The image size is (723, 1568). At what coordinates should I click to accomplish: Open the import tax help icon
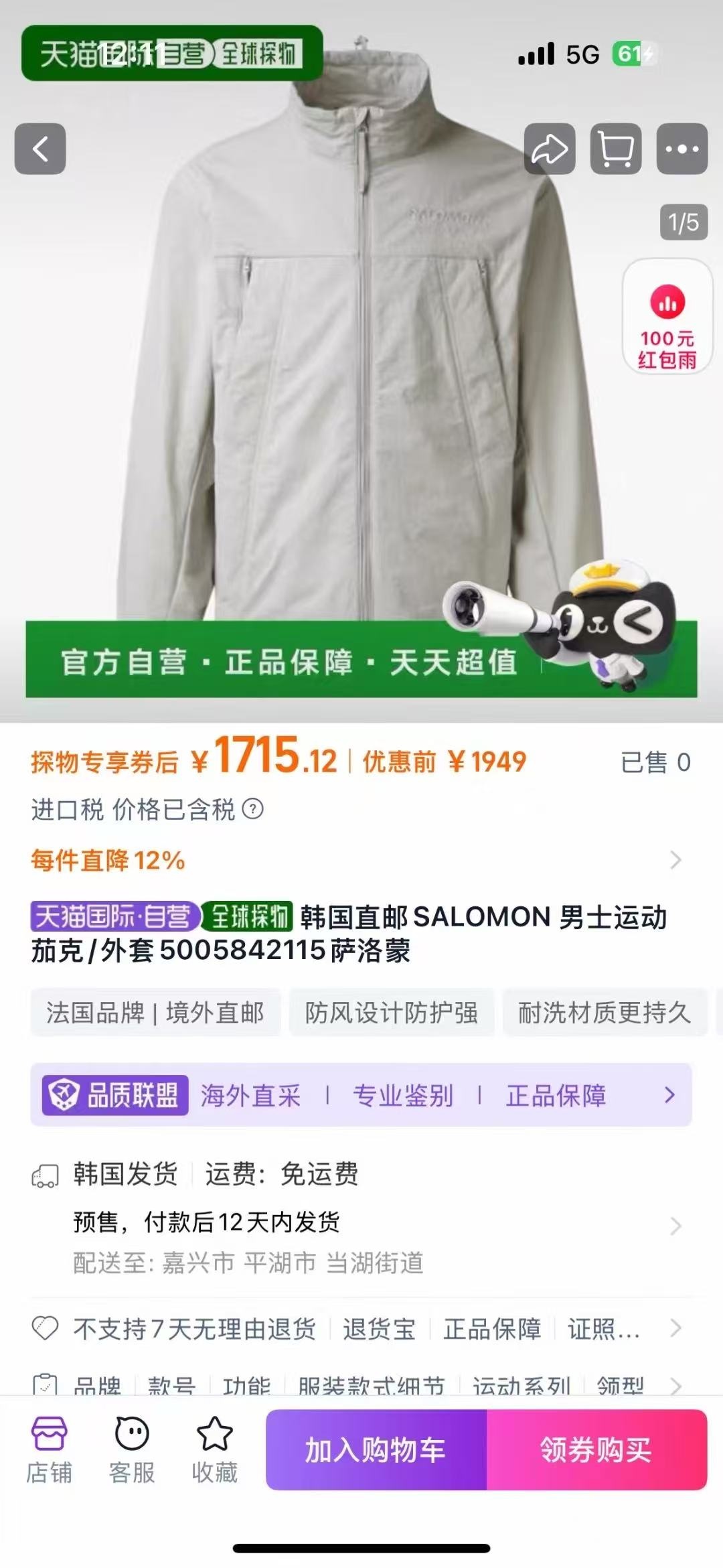coord(252,809)
